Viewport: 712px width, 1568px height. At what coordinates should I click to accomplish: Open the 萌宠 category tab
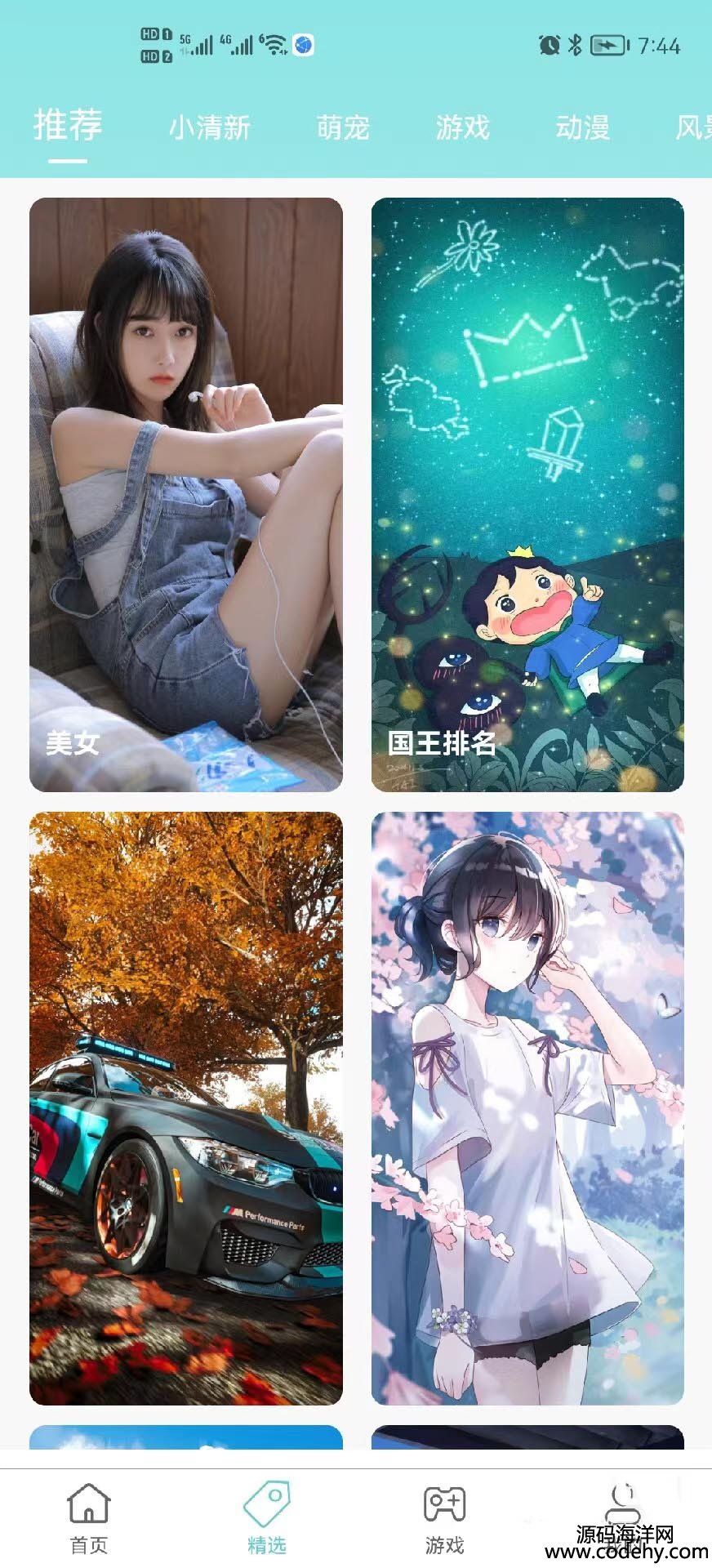click(343, 127)
